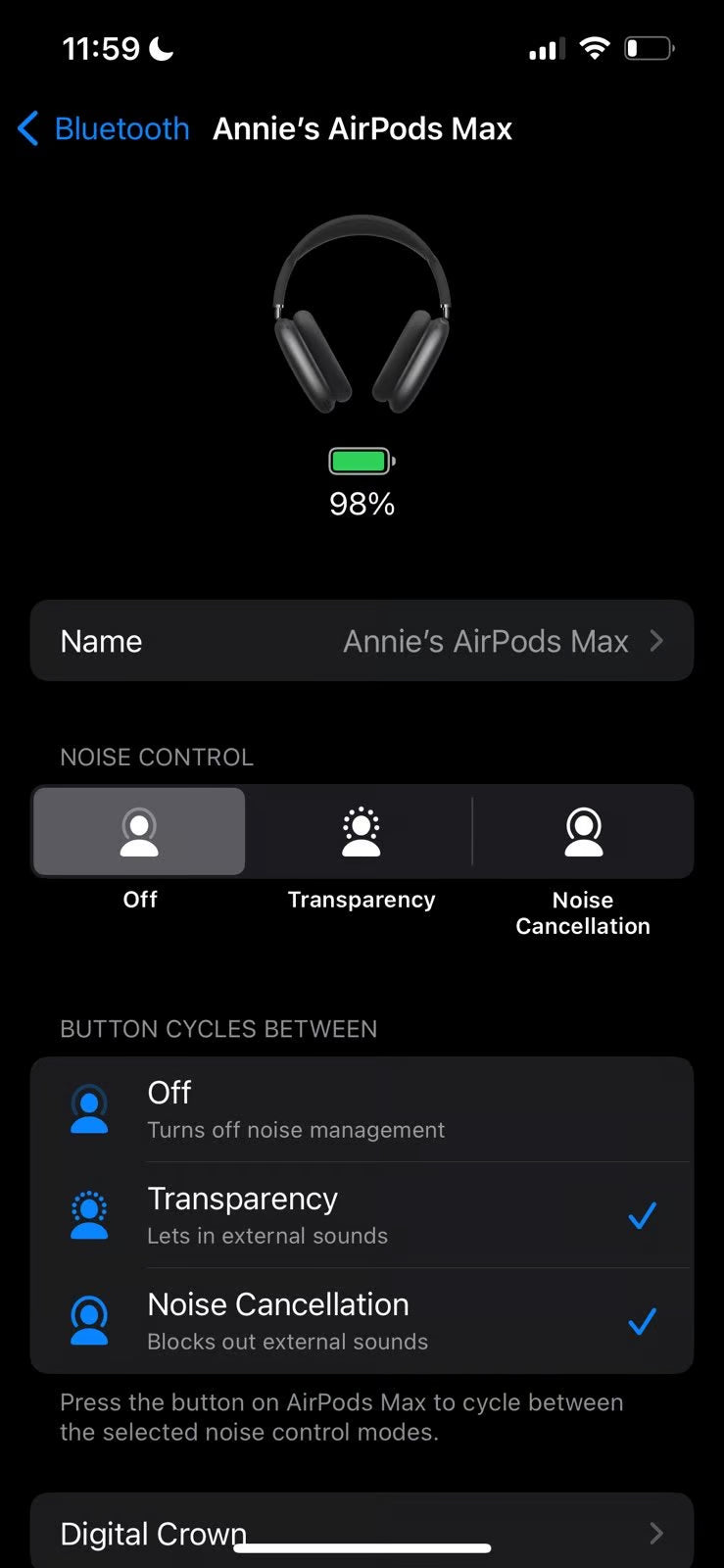Tap the AirPods Max headphones image
Viewport: 724px width, 1568px height.
(362, 314)
